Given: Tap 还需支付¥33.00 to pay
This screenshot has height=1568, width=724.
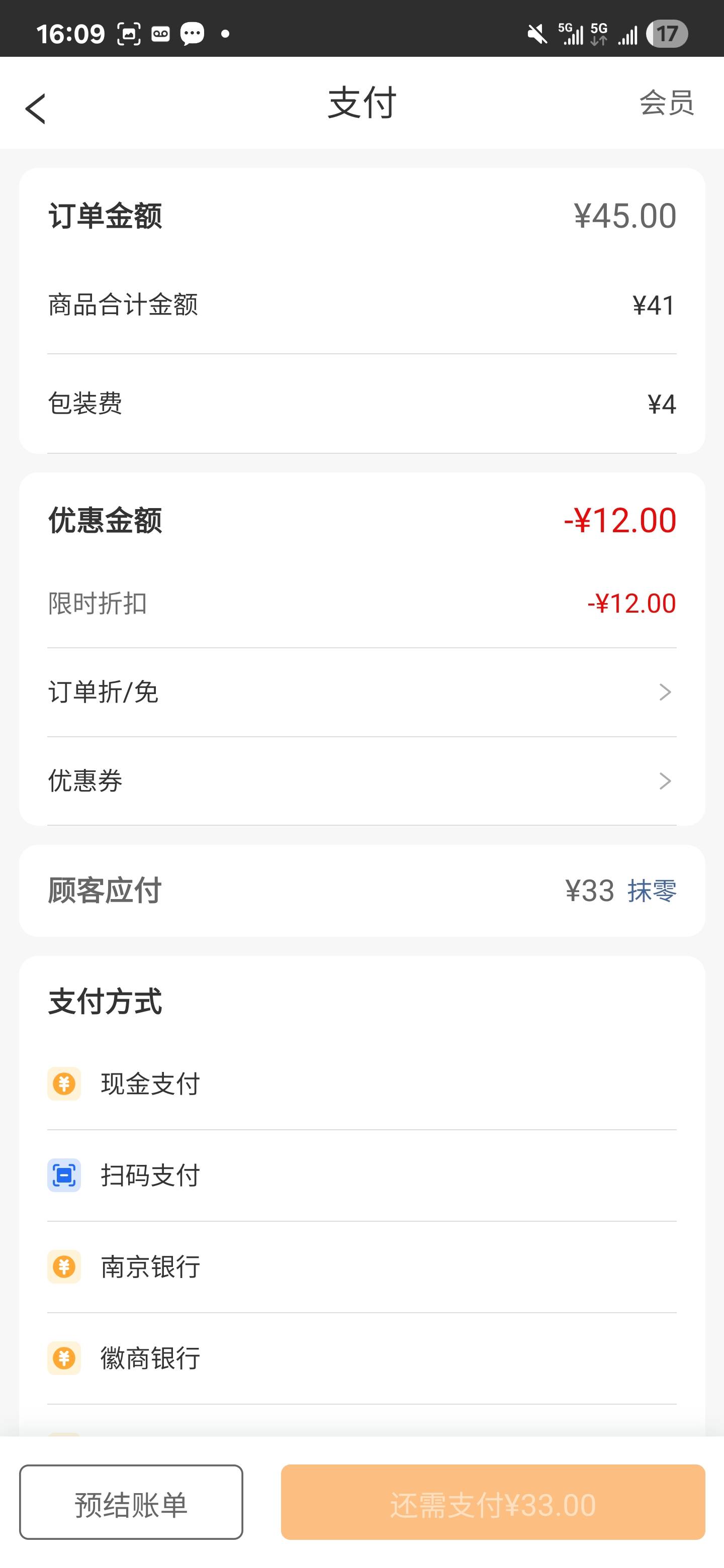Looking at the screenshot, I should tap(492, 1502).
